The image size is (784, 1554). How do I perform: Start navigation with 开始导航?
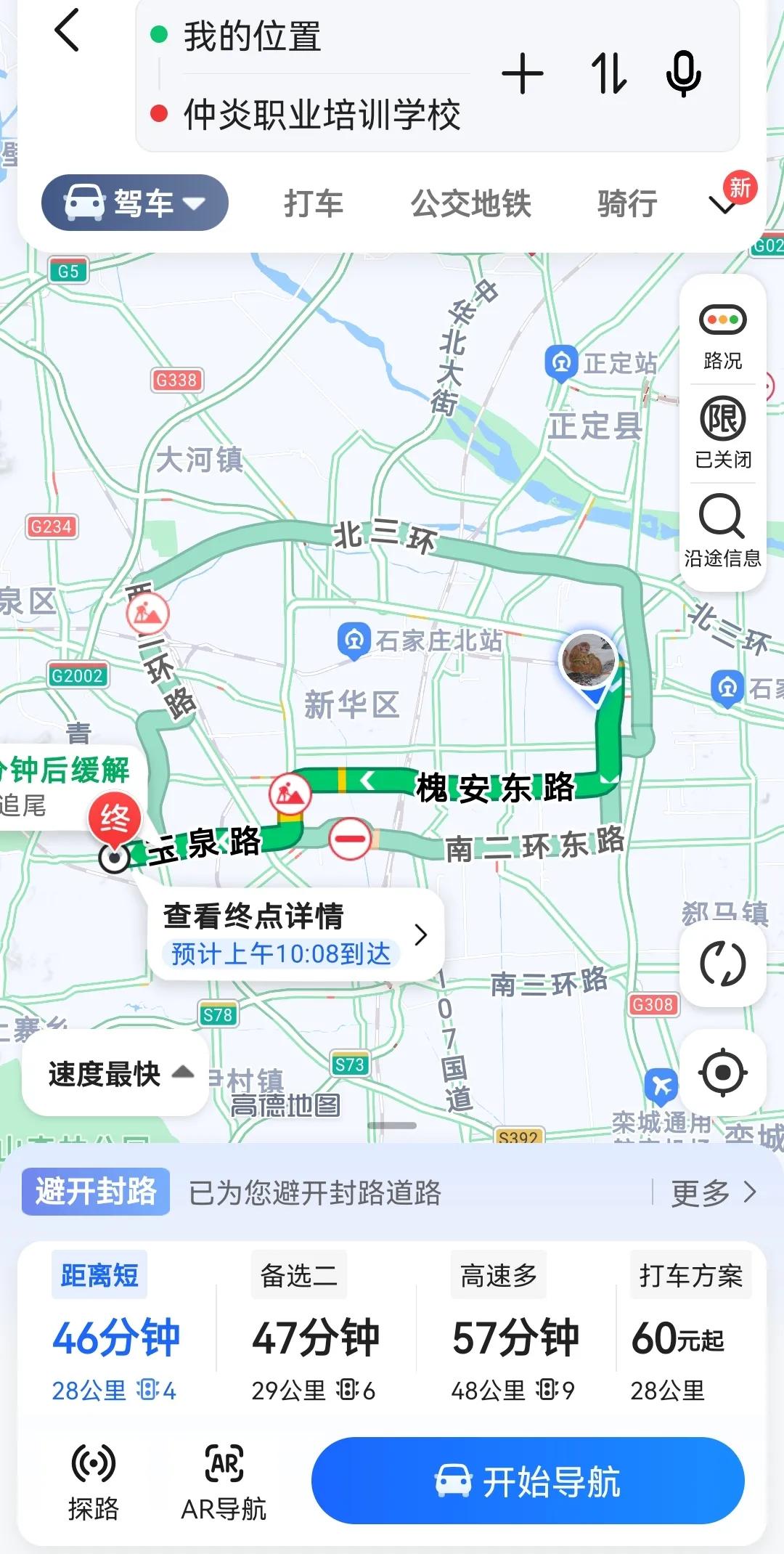[x=528, y=1481]
